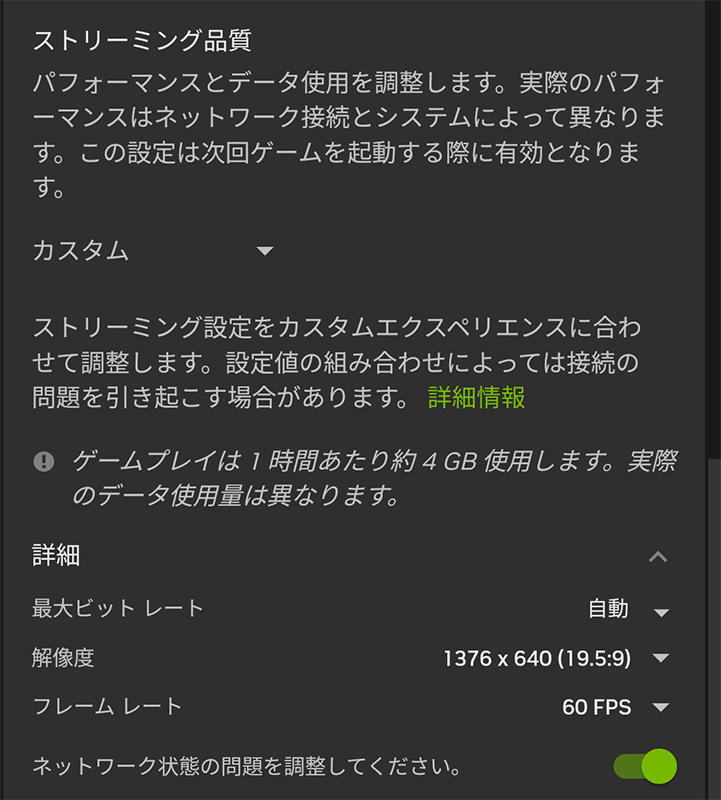Open the カスタム streaming quality dropdown
Image resolution: width=721 pixels, height=800 pixels.
click(x=153, y=251)
